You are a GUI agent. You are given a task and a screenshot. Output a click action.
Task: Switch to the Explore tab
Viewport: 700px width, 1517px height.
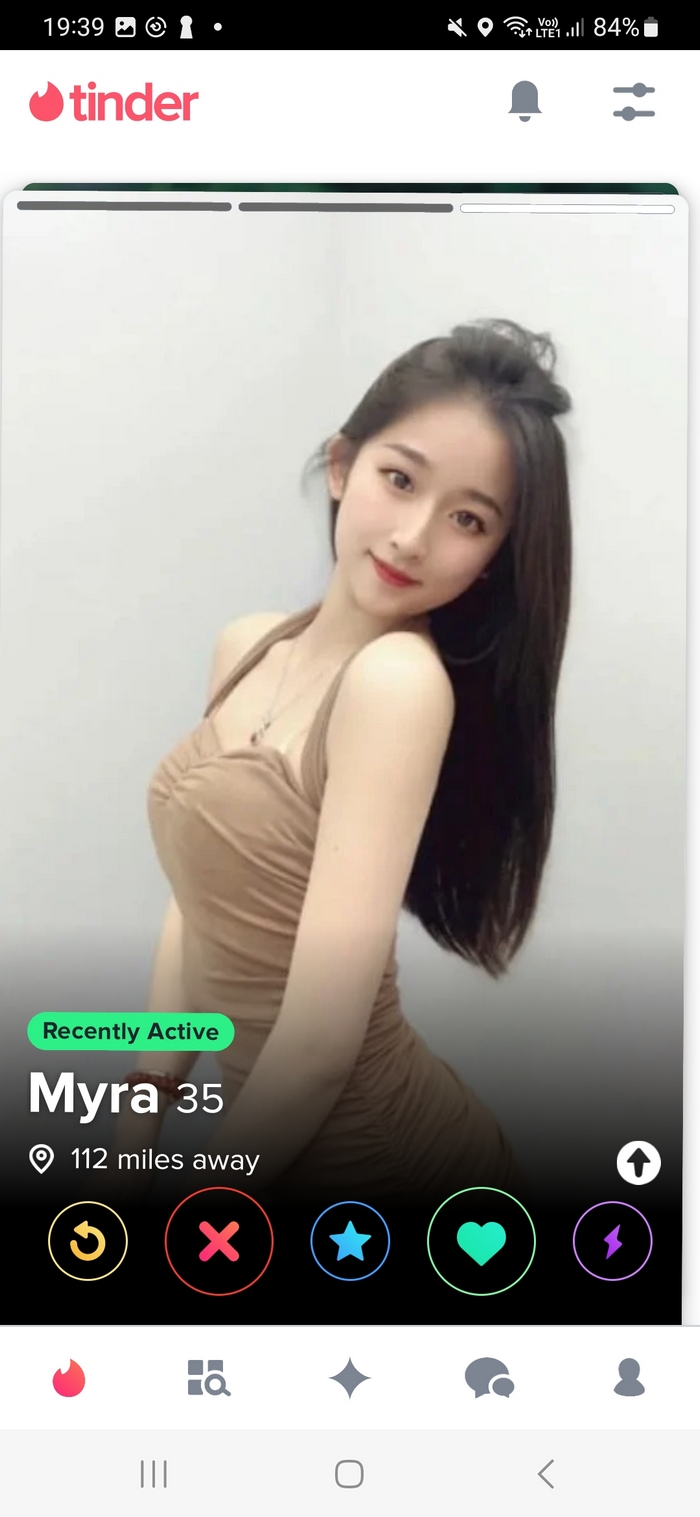[x=209, y=1378]
